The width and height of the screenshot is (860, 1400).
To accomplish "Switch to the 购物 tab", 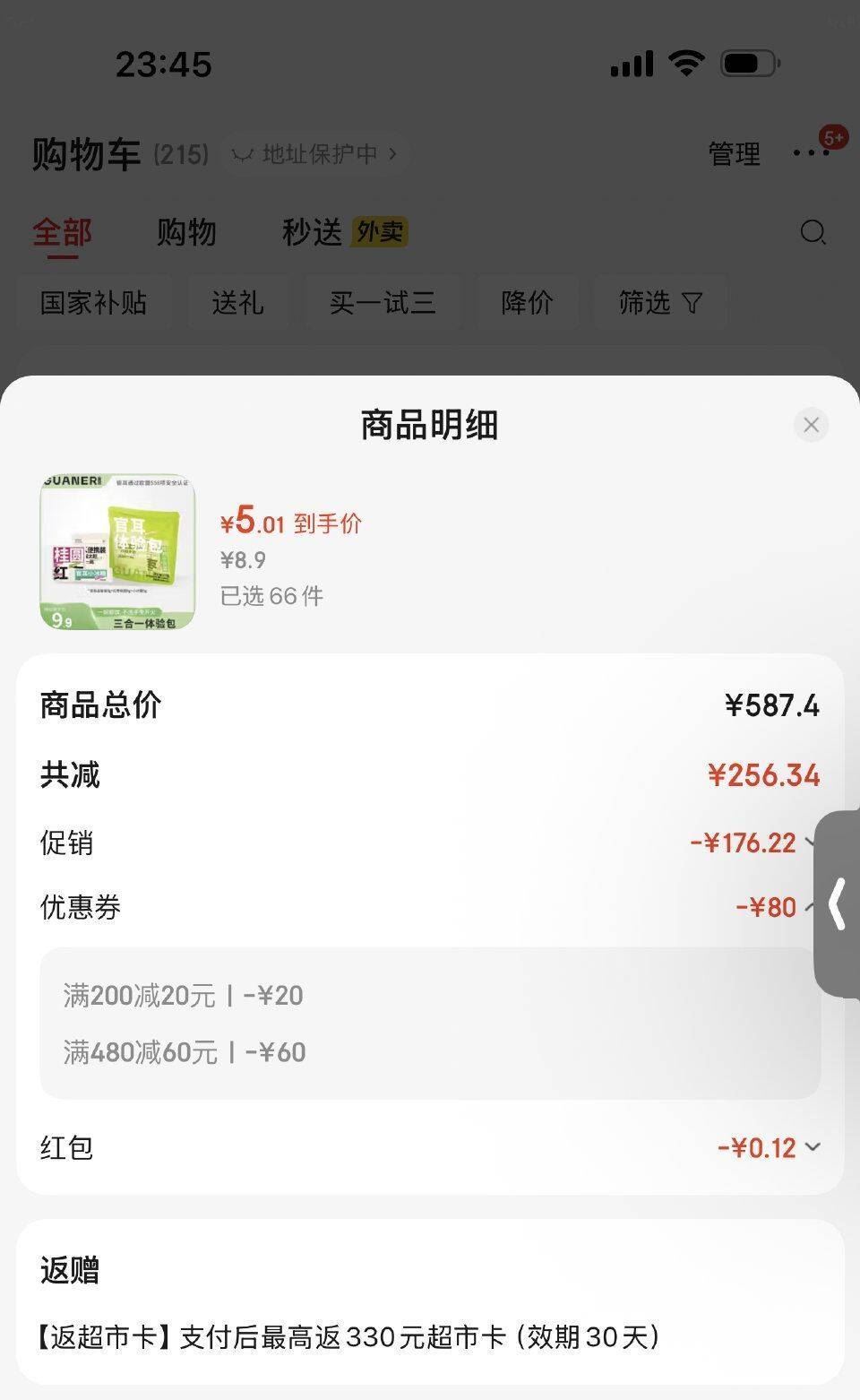I will [186, 232].
